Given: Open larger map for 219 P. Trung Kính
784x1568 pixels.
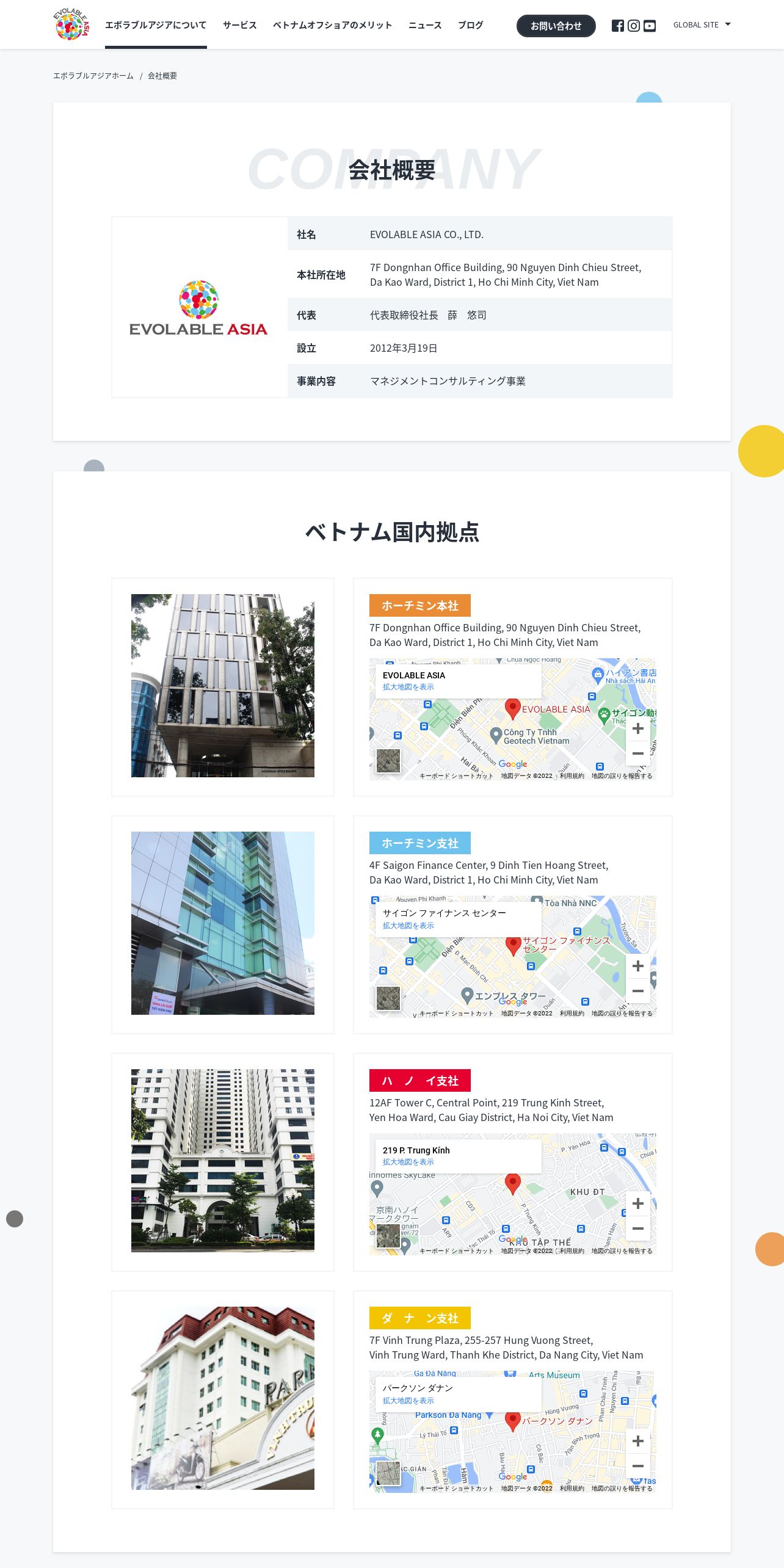Looking at the screenshot, I should [x=408, y=1162].
